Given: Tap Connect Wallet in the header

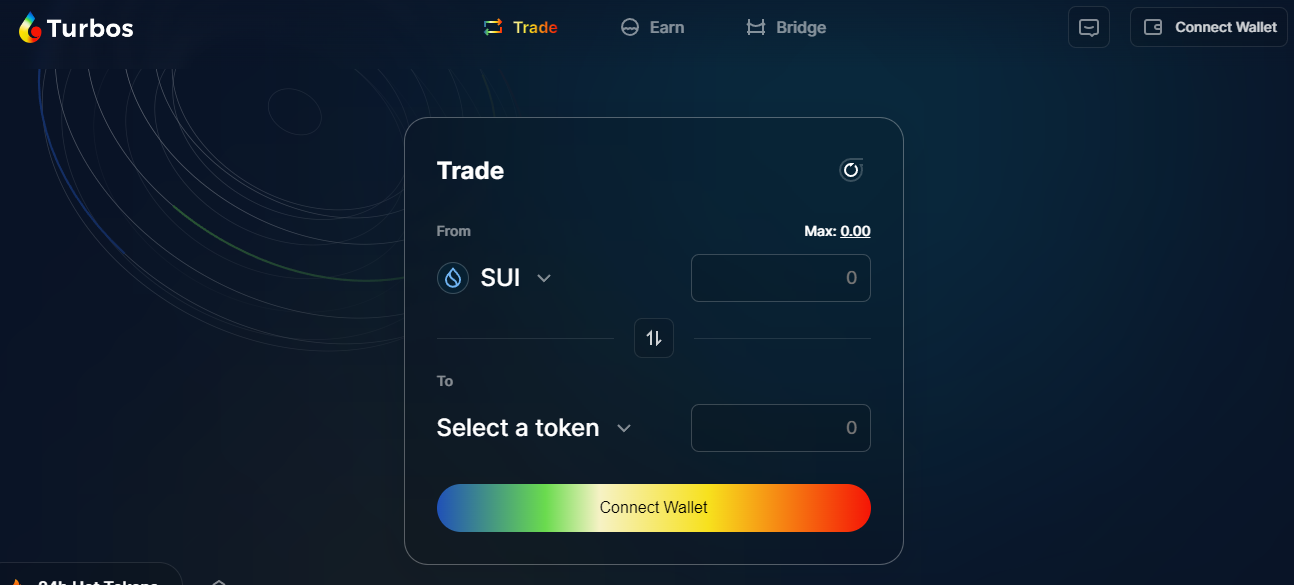Looking at the screenshot, I should click(x=1209, y=27).
